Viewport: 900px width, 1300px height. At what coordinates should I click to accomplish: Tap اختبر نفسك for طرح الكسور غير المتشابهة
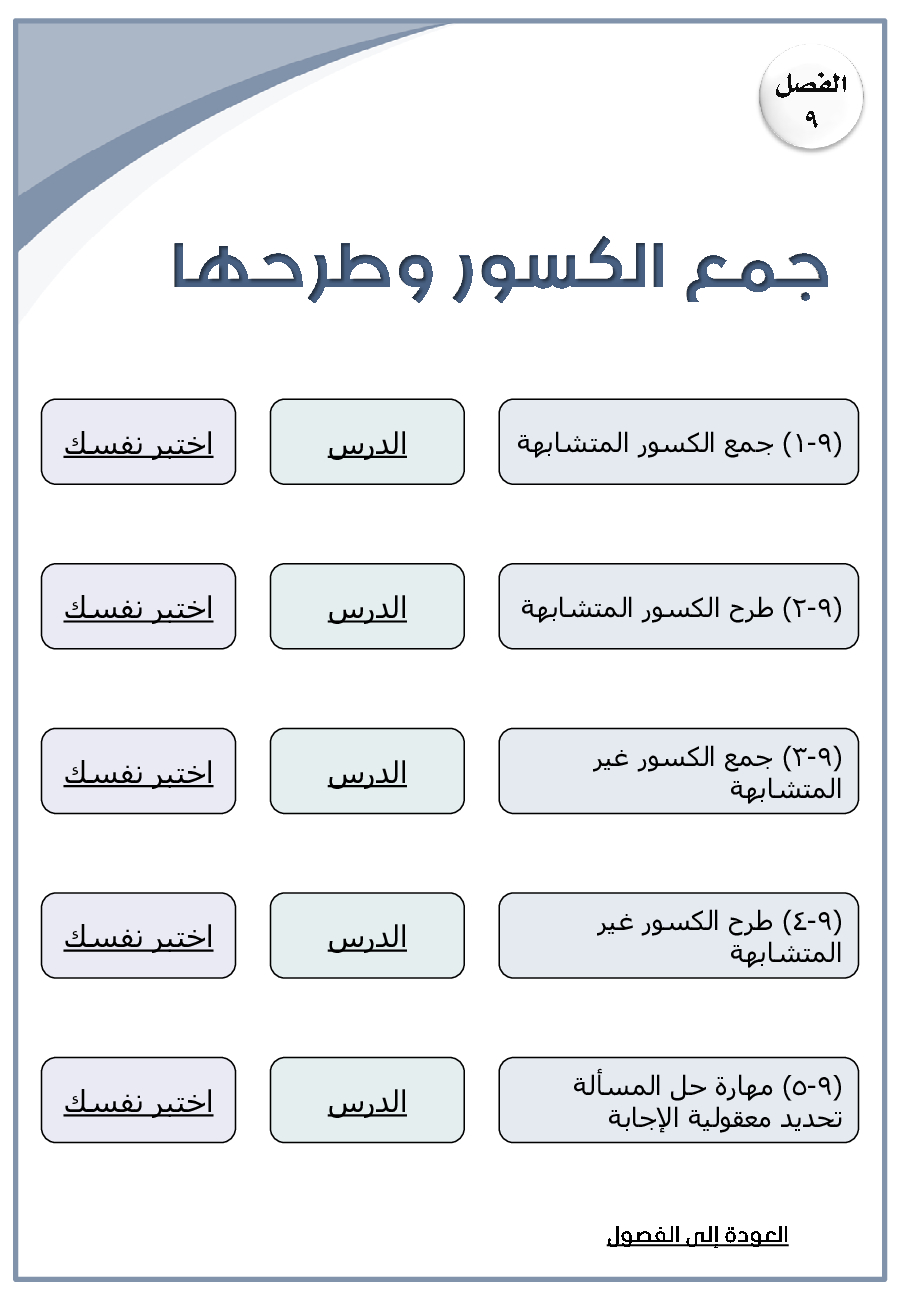click(x=138, y=936)
